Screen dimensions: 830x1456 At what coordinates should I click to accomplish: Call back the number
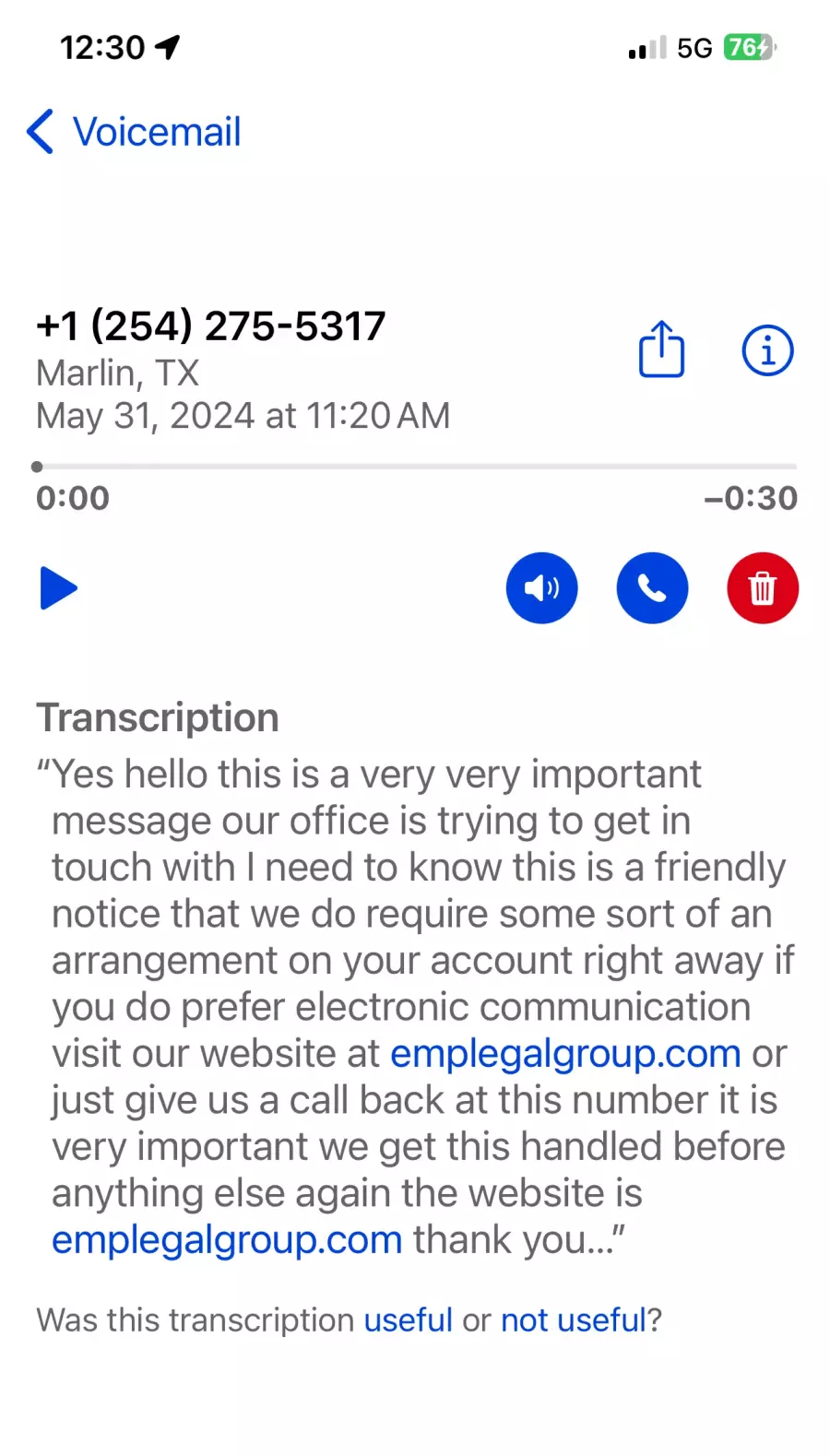652,588
